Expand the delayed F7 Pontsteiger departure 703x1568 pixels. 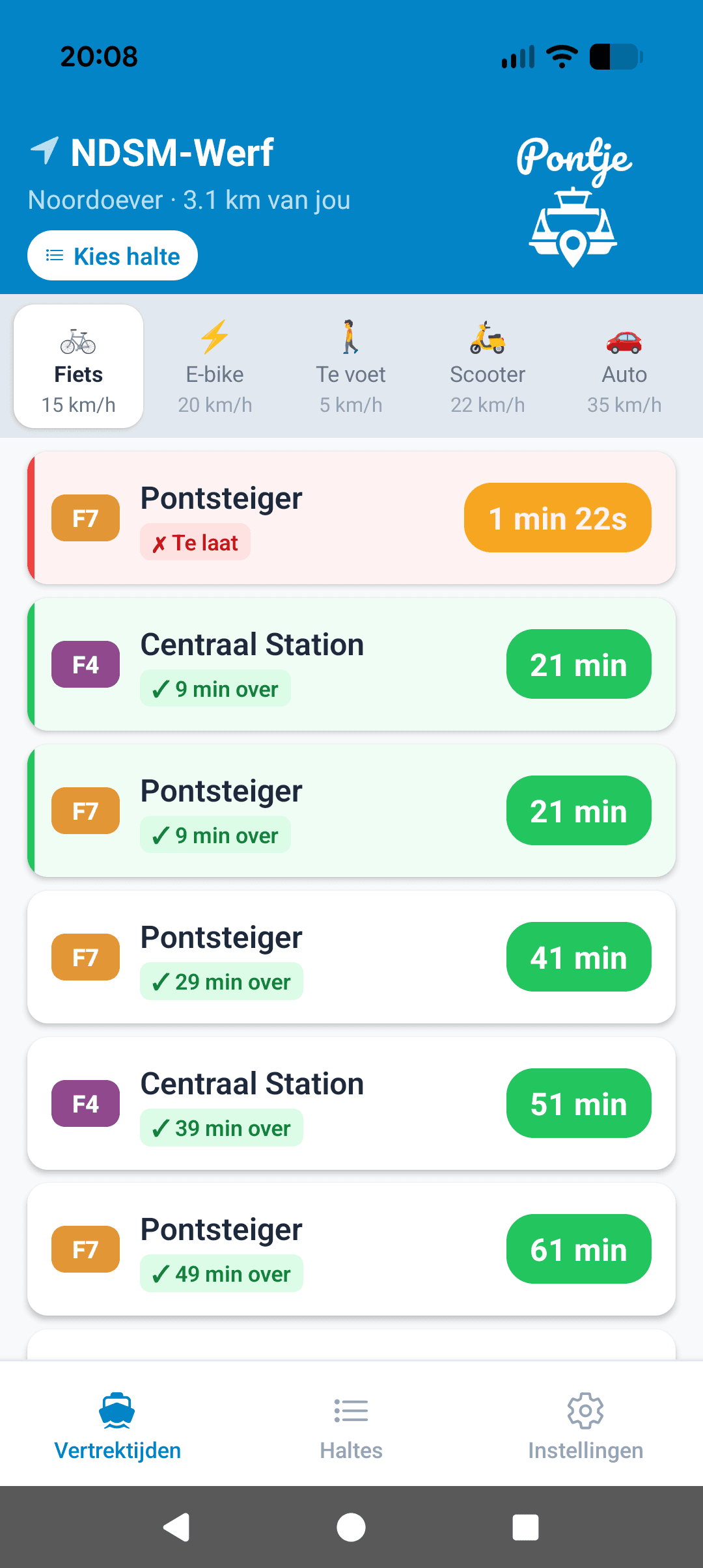pyautogui.click(x=351, y=517)
